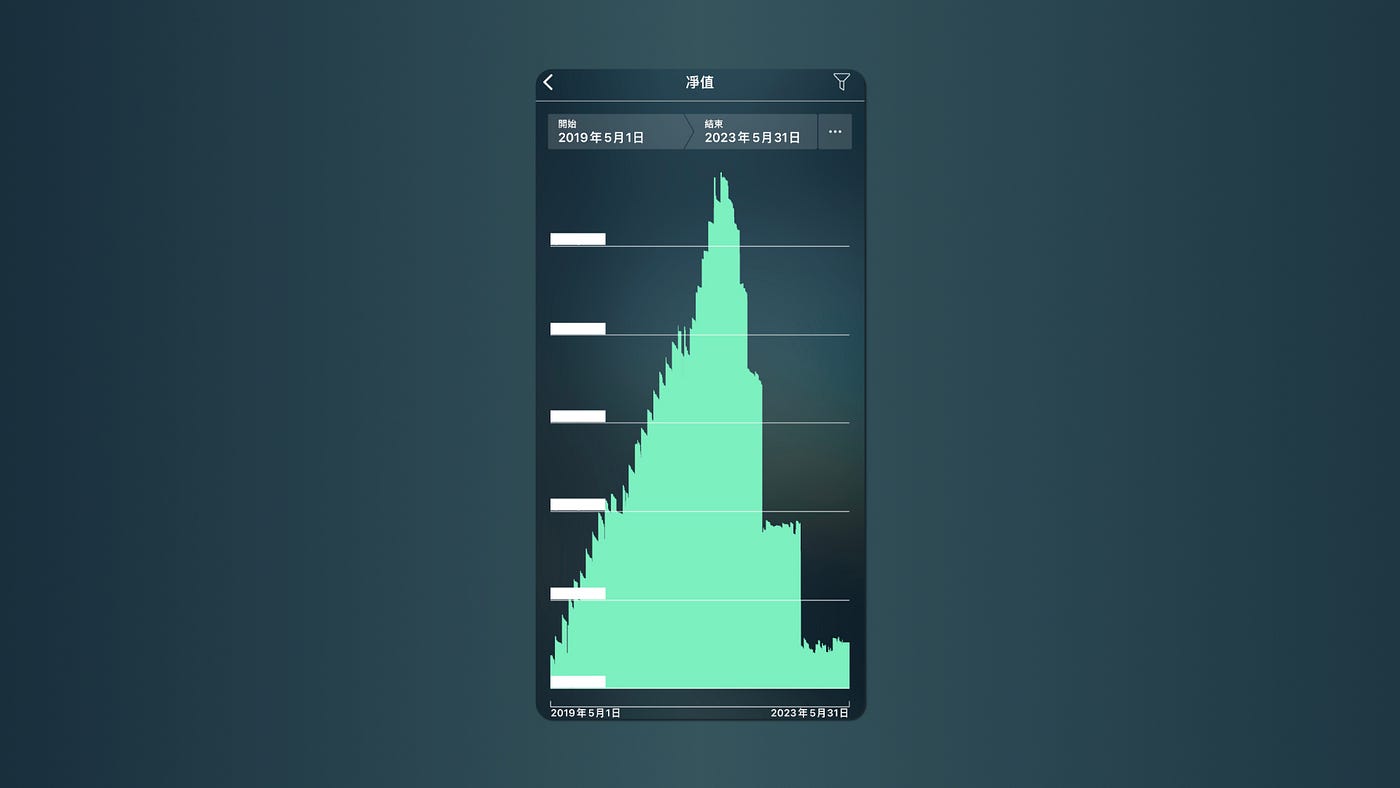Change the 結束 end date

point(755,132)
